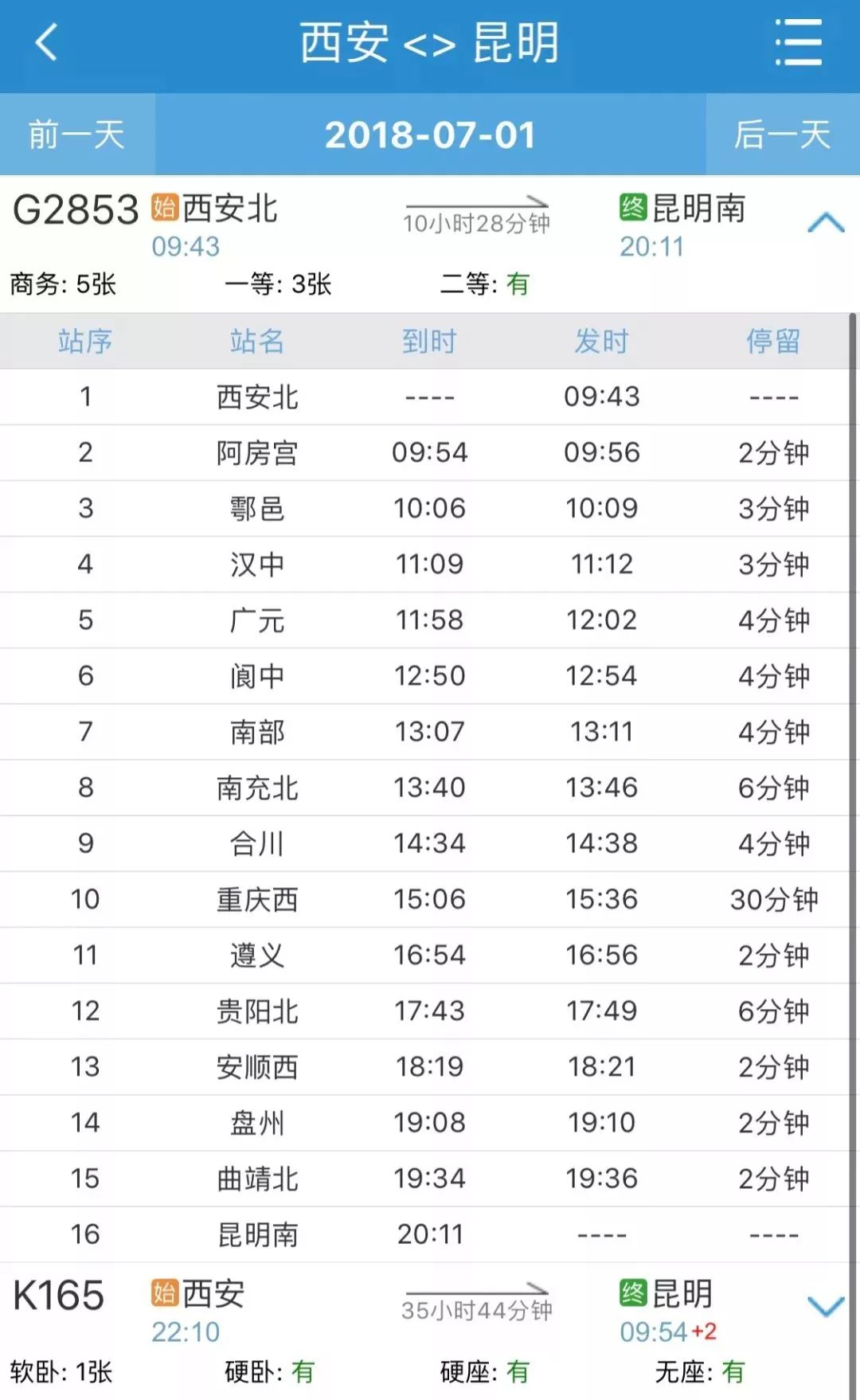
Task: Select the 前一天 tab
Action: tap(76, 134)
